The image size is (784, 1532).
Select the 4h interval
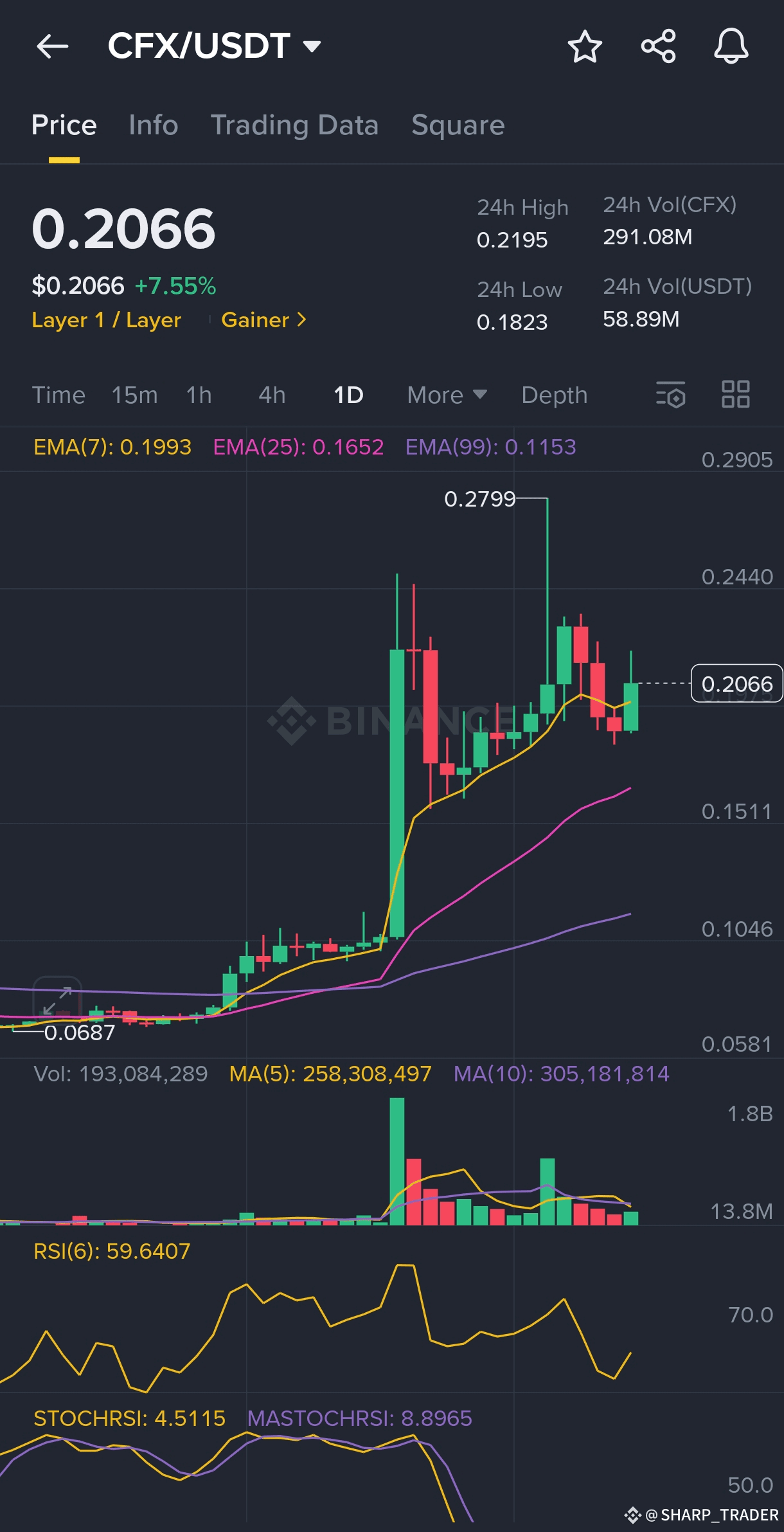[x=272, y=395]
